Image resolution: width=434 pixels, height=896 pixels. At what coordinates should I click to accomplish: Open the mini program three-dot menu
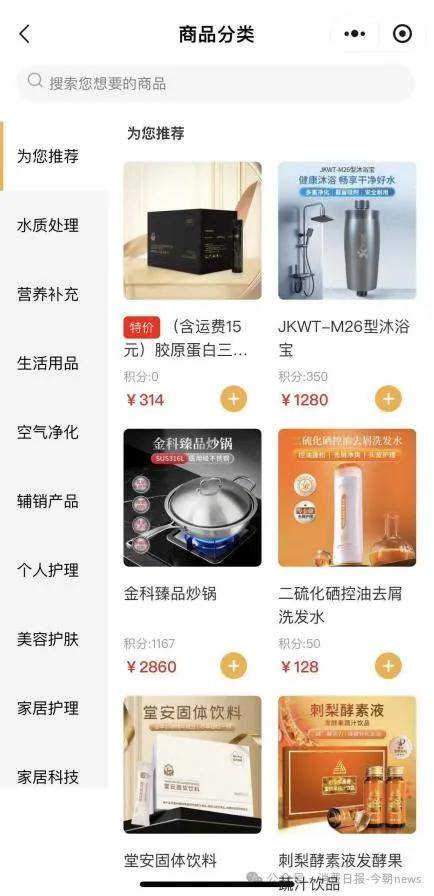[355, 34]
